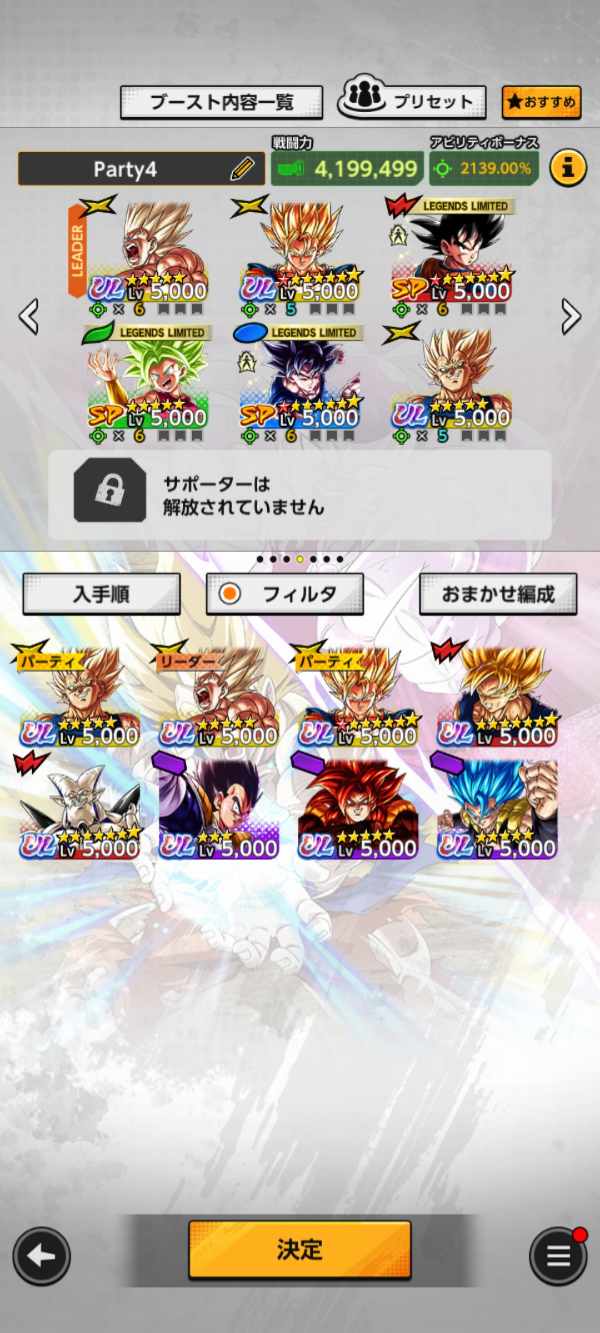Confirm the party with 決定
This screenshot has width=600, height=1333.
pyautogui.click(x=299, y=1250)
